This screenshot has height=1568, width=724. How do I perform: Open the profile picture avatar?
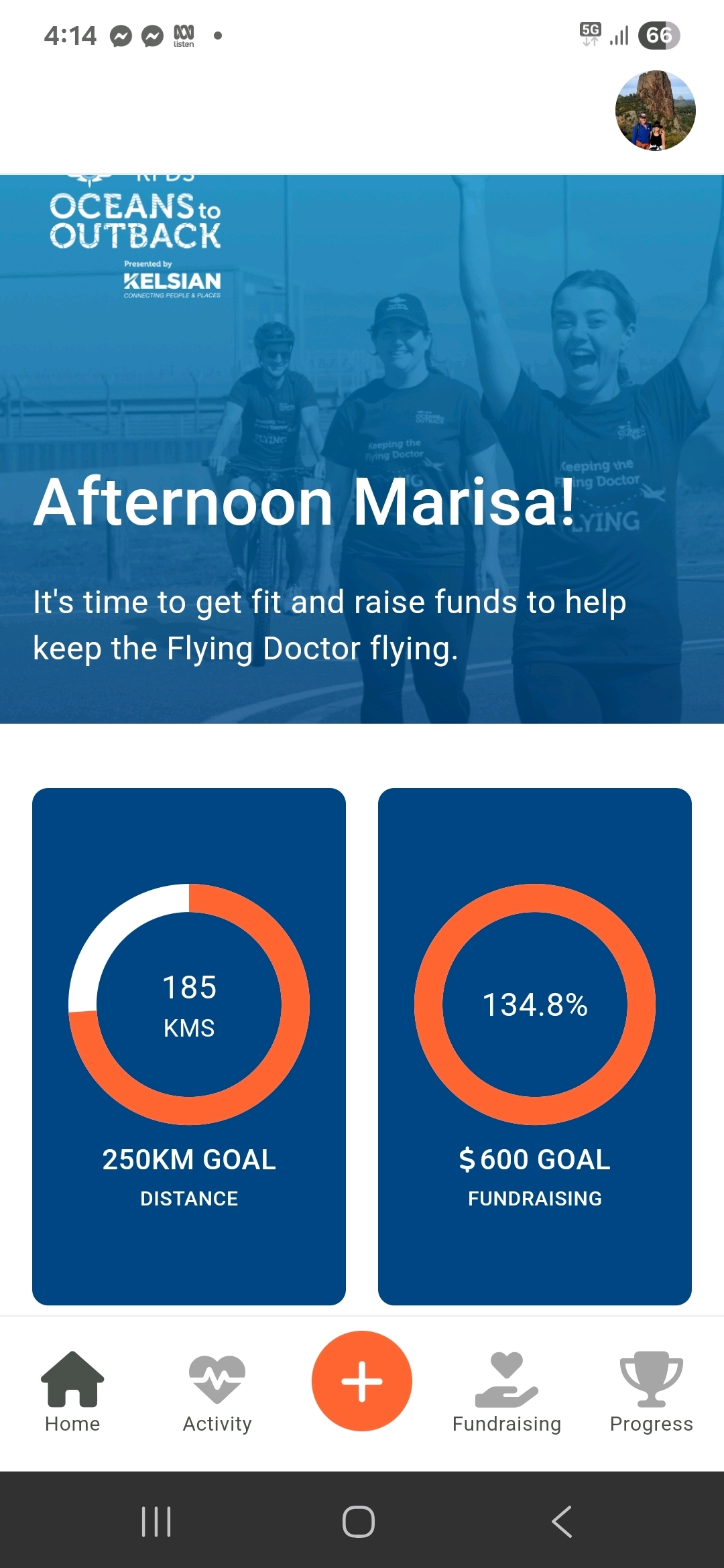tap(655, 111)
